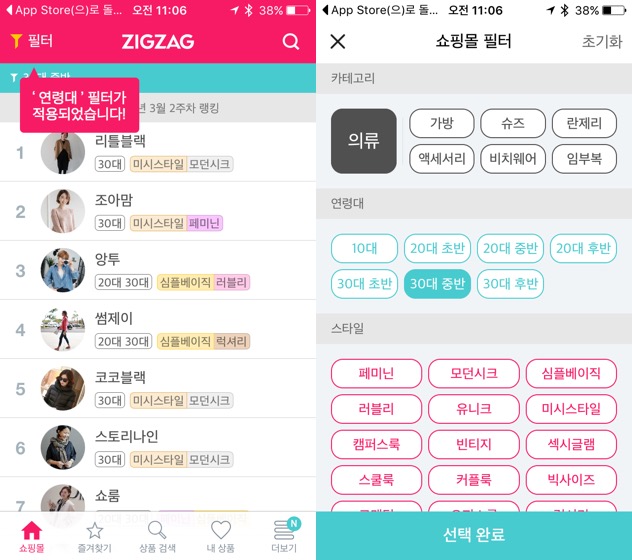Confirm with 선택 완료 button
Screen dimensions: 632x560
pos(474,535)
